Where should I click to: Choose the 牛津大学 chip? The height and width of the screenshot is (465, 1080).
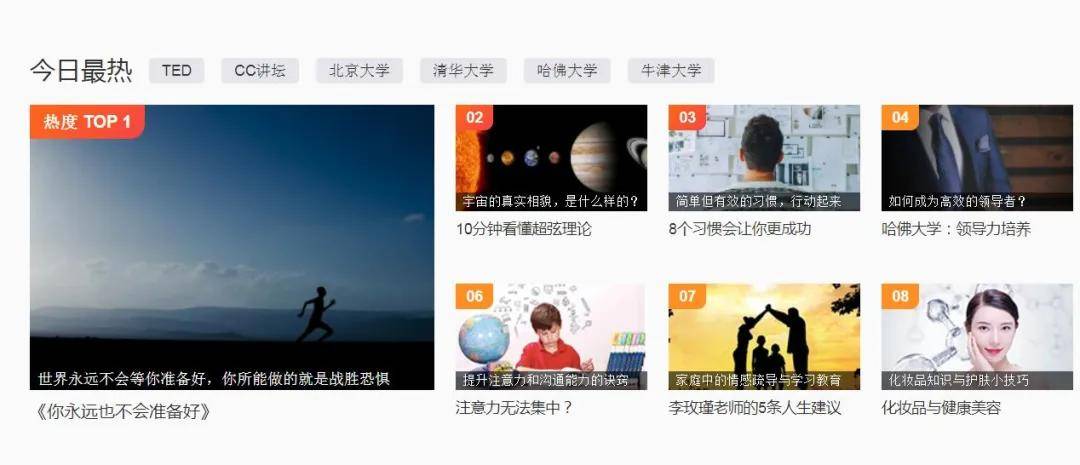[x=671, y=71]
